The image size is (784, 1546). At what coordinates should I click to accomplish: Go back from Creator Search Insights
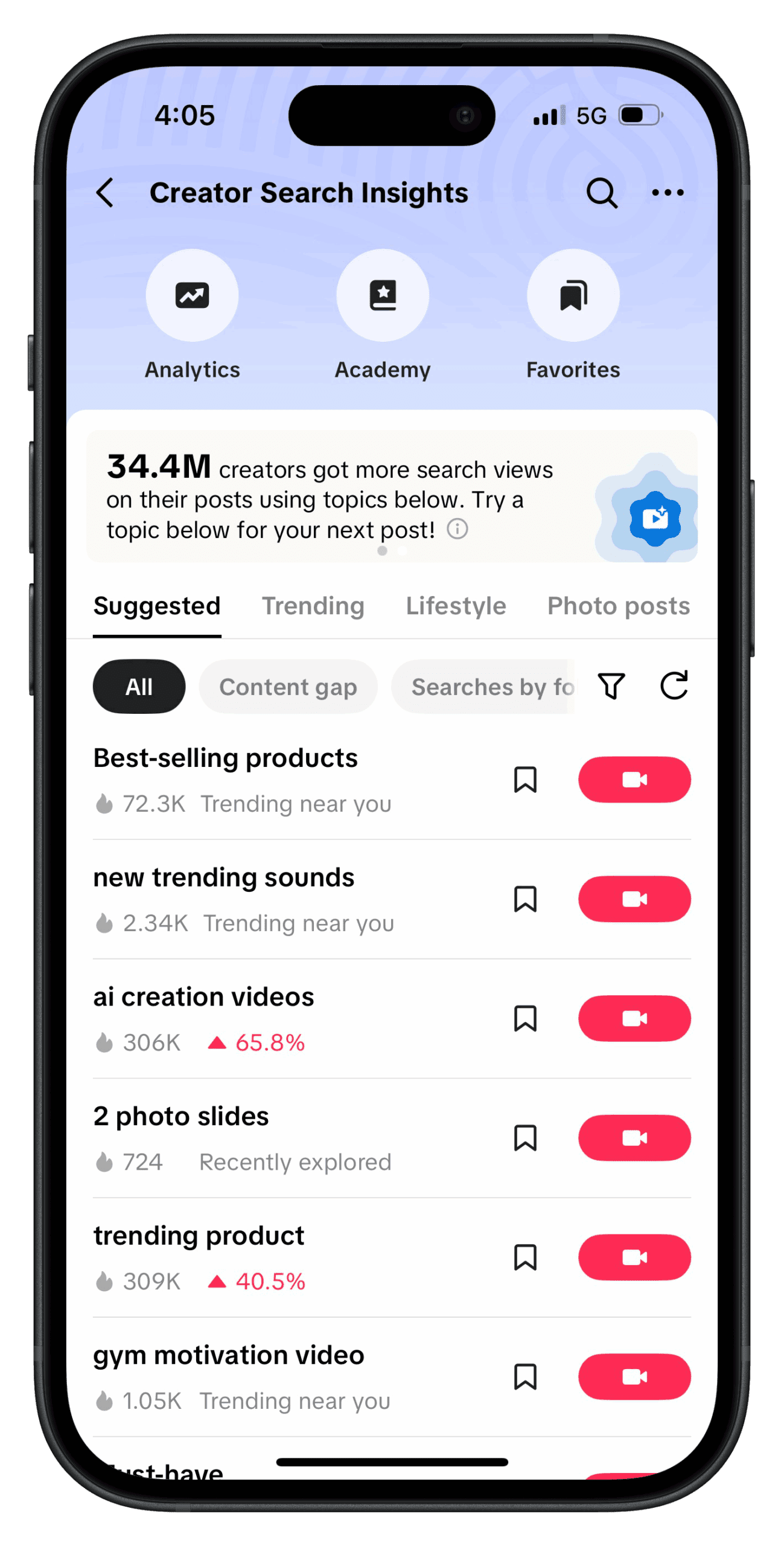tap(105, 193)
